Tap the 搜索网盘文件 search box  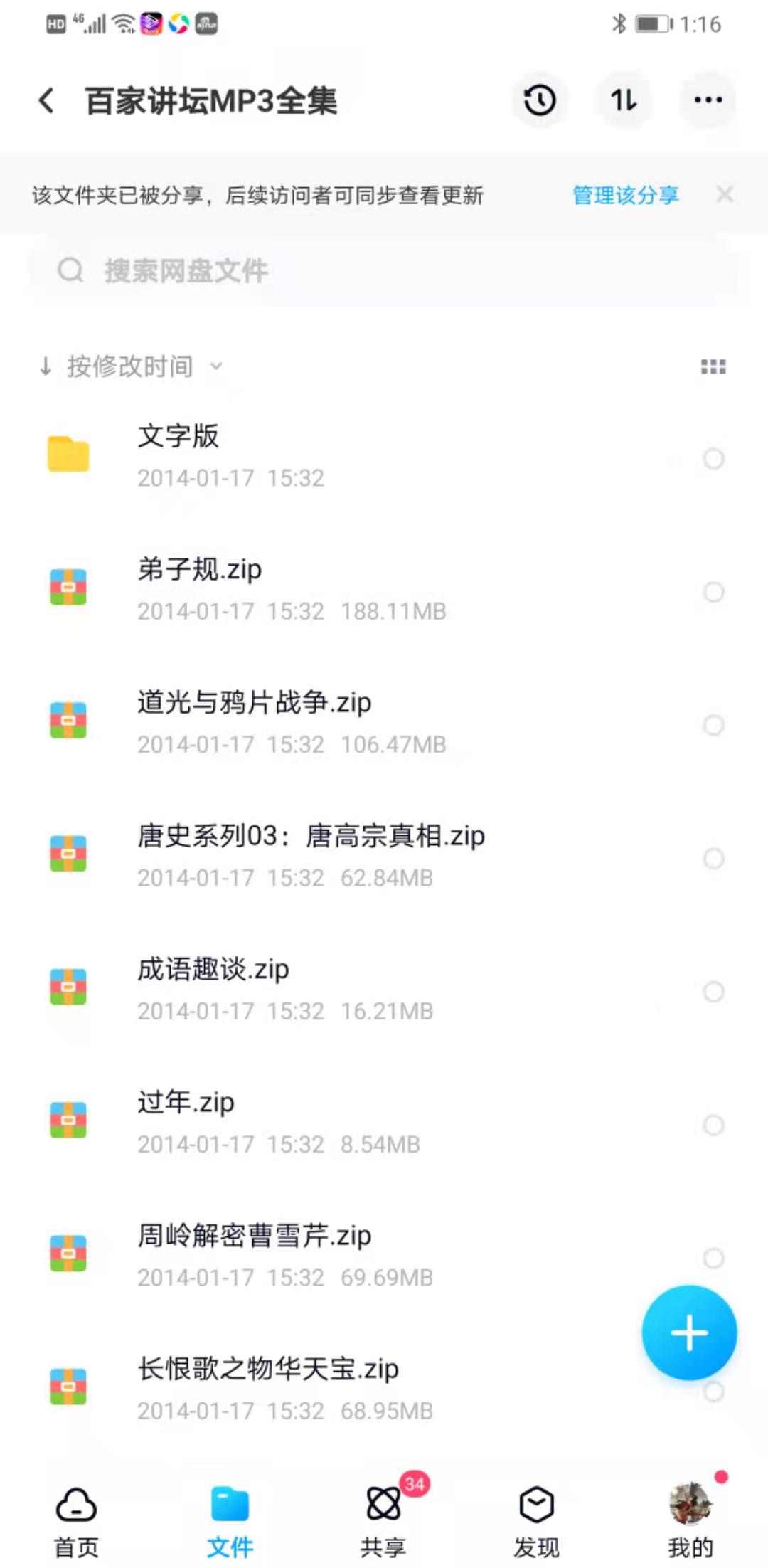pos(384,271)
